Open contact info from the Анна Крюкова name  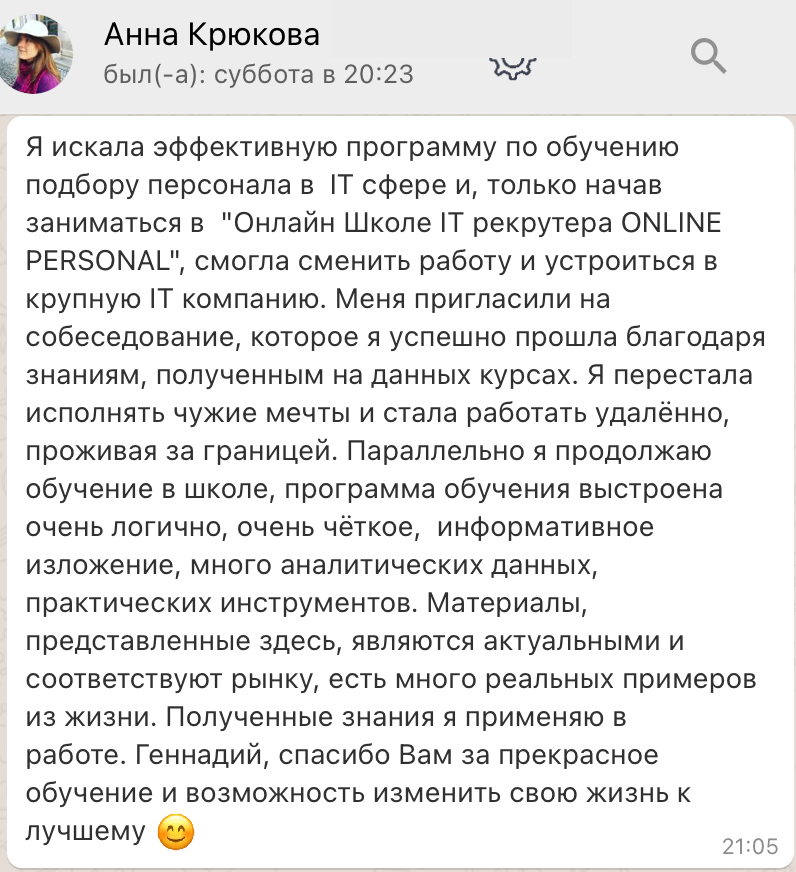[x=212, y=36]
